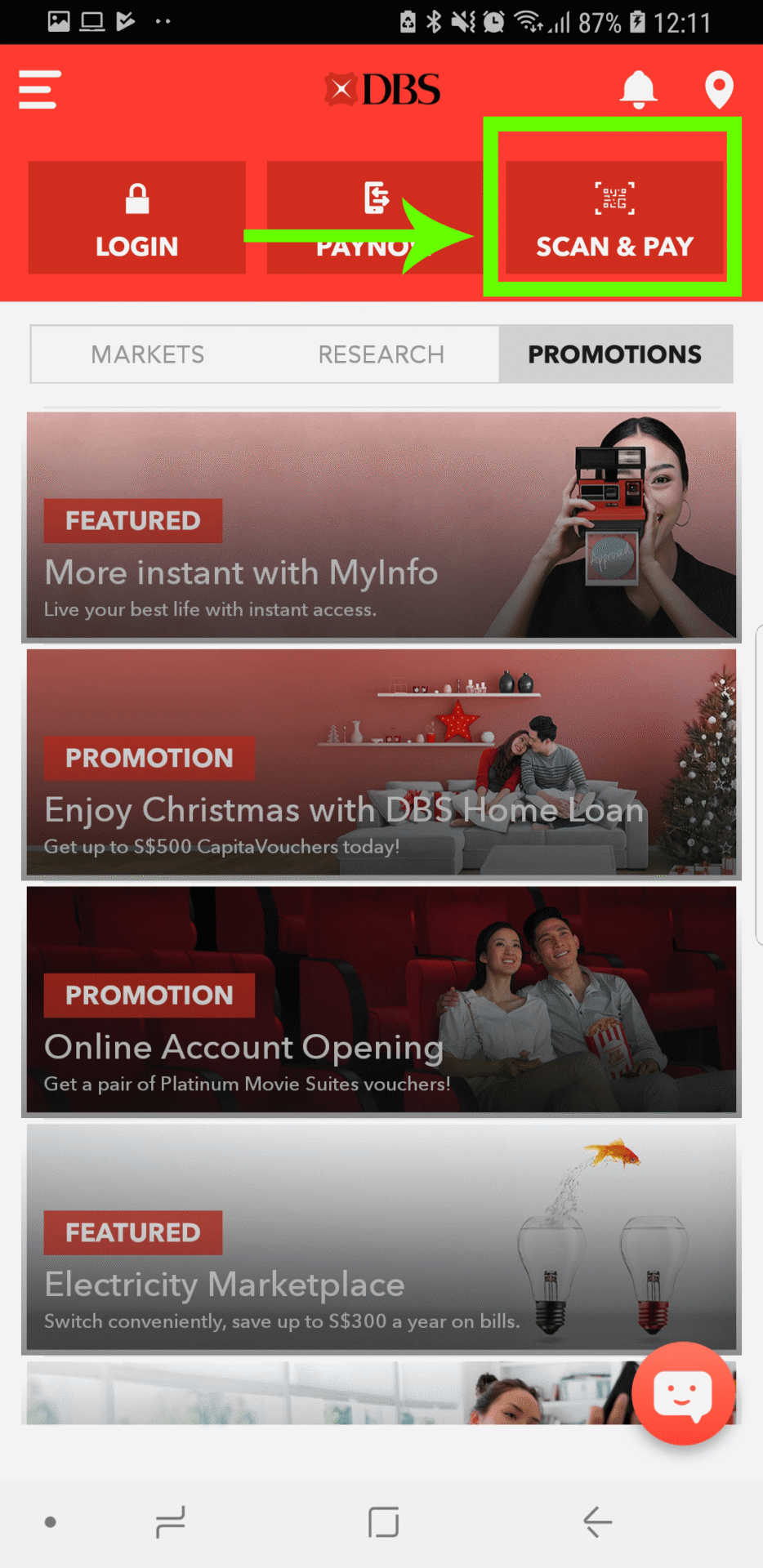This screenshot has width=763, height=1568.
Task: Start a chat with the assistant
Action: pyautogui.click(x=683, y=1393)
